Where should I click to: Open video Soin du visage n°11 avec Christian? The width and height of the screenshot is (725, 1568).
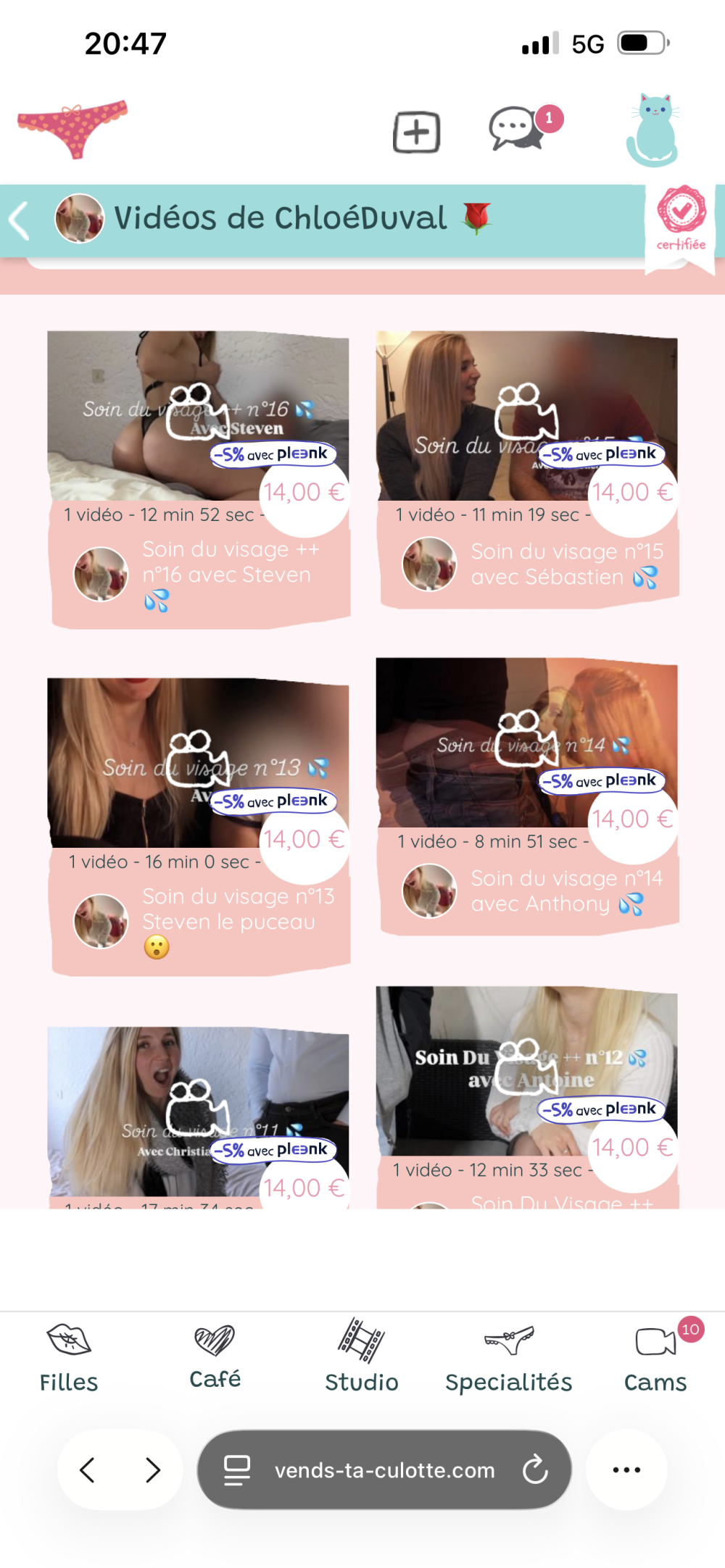pyautogui.click(x=197, y=1110)
